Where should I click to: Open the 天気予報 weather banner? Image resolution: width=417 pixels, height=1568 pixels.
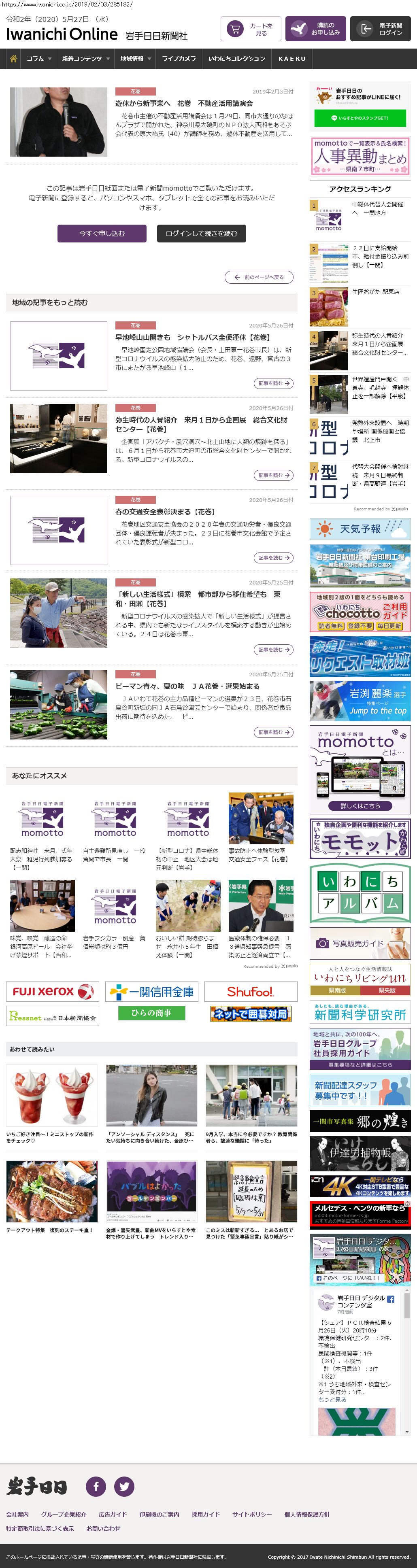pyautogui.click(x=360, y=529)
